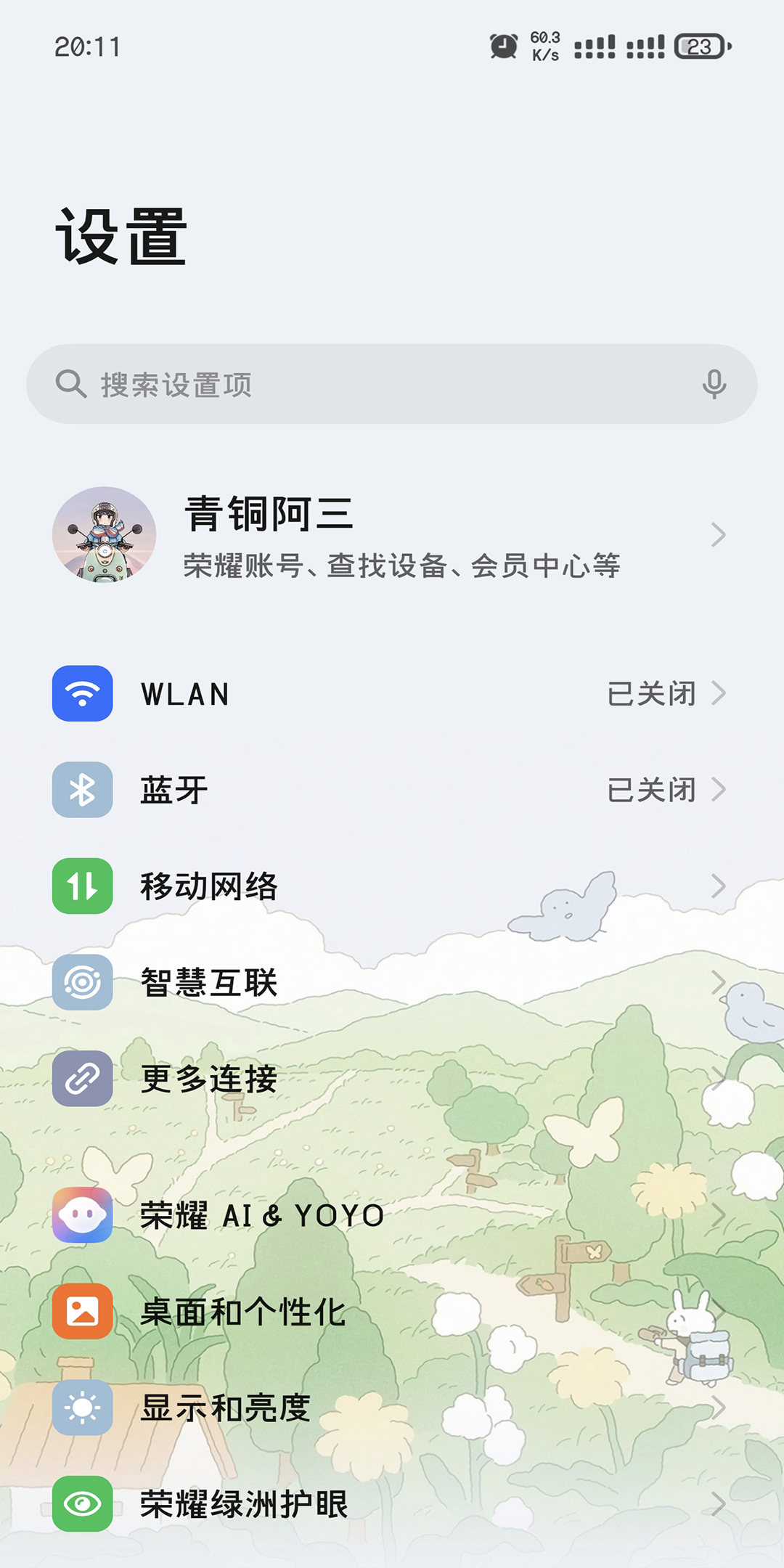This screenshot has width=784, height=1568.
Task: View 荣耀绿洲护眼 settings
Action: (x=392, y=1504)
